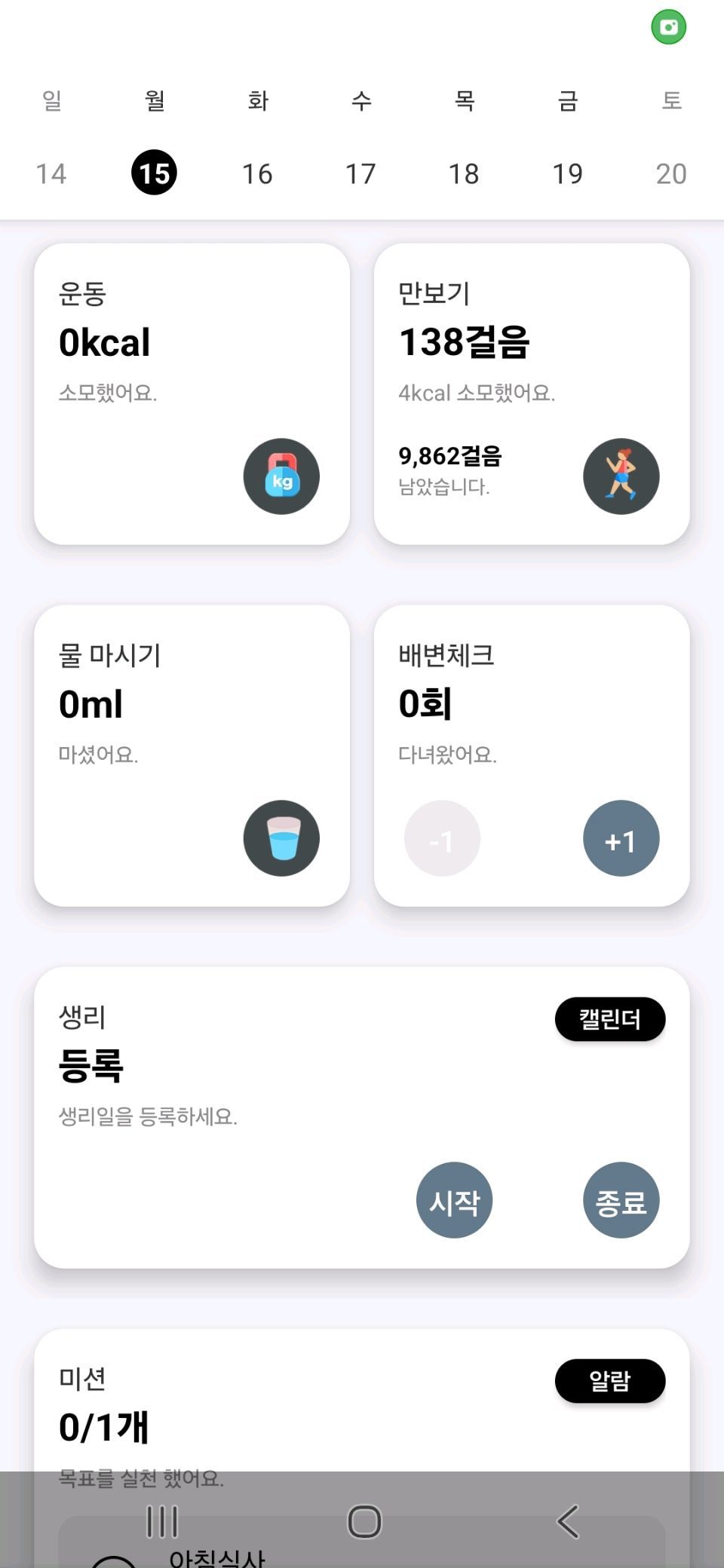Tap the runner icon on 만보기 card

[621, 476]
